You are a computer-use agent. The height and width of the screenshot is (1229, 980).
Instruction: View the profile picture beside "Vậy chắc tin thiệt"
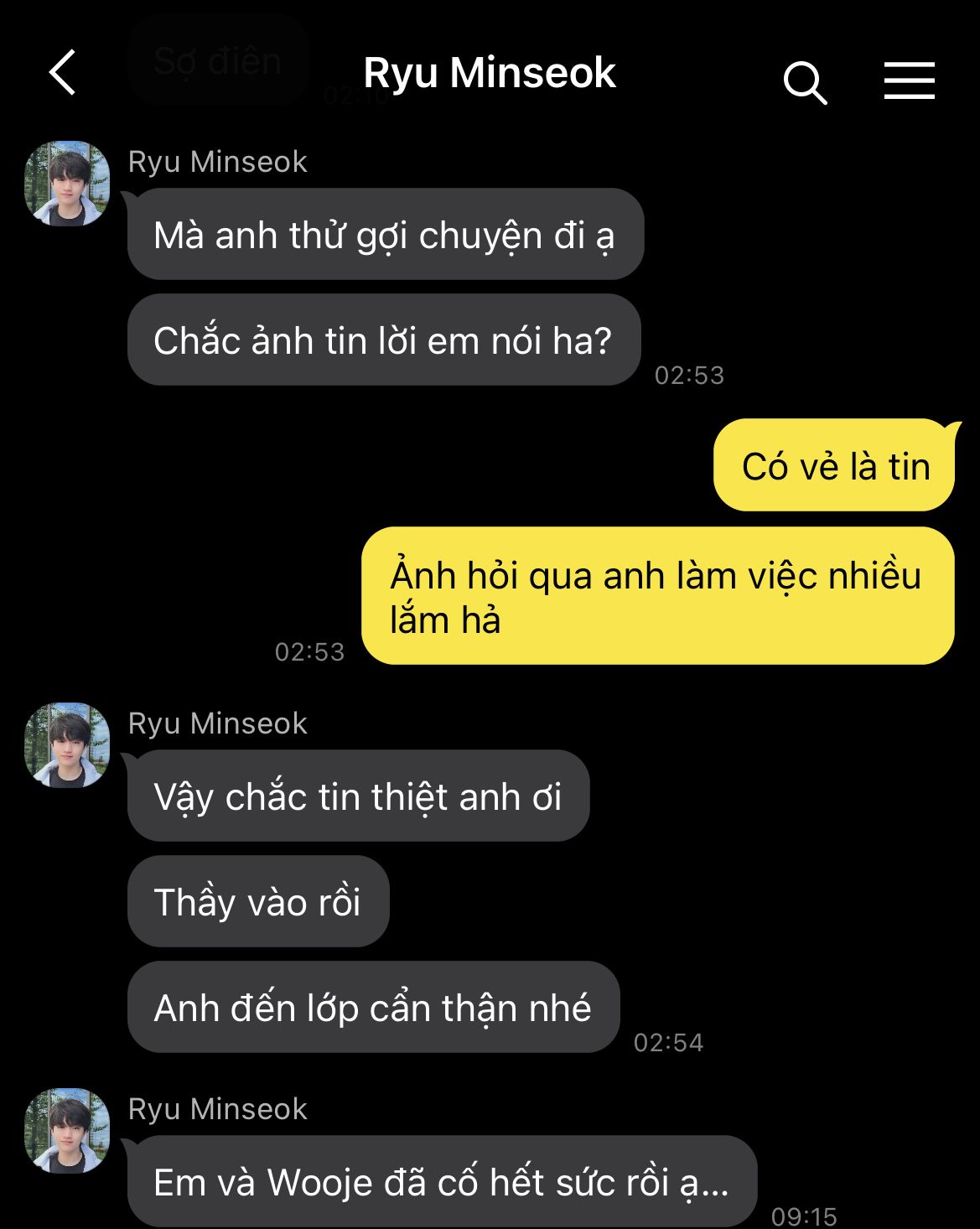(67, 745)
